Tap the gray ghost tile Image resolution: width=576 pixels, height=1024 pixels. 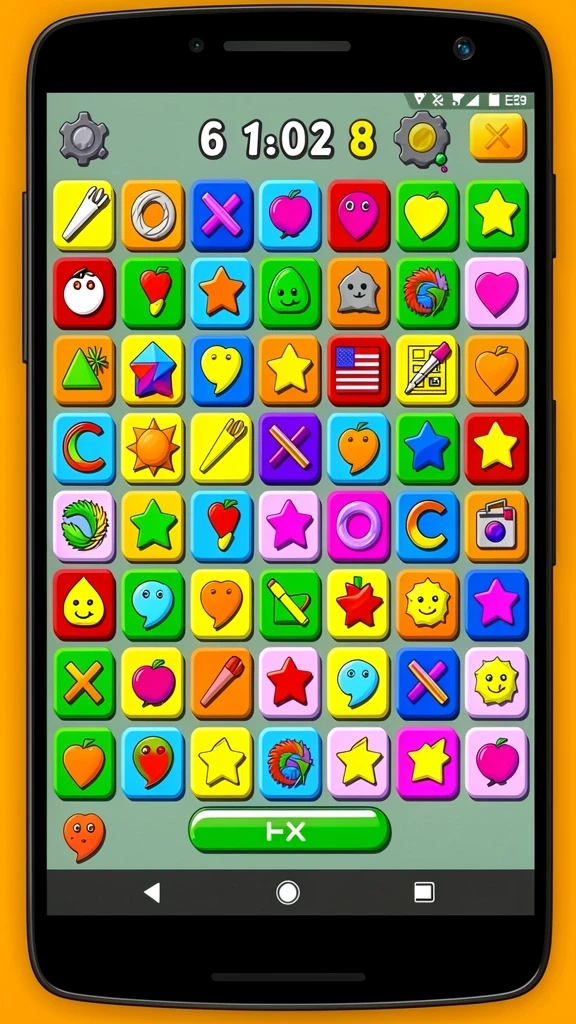pyautogui.click(x=358, y=293)
